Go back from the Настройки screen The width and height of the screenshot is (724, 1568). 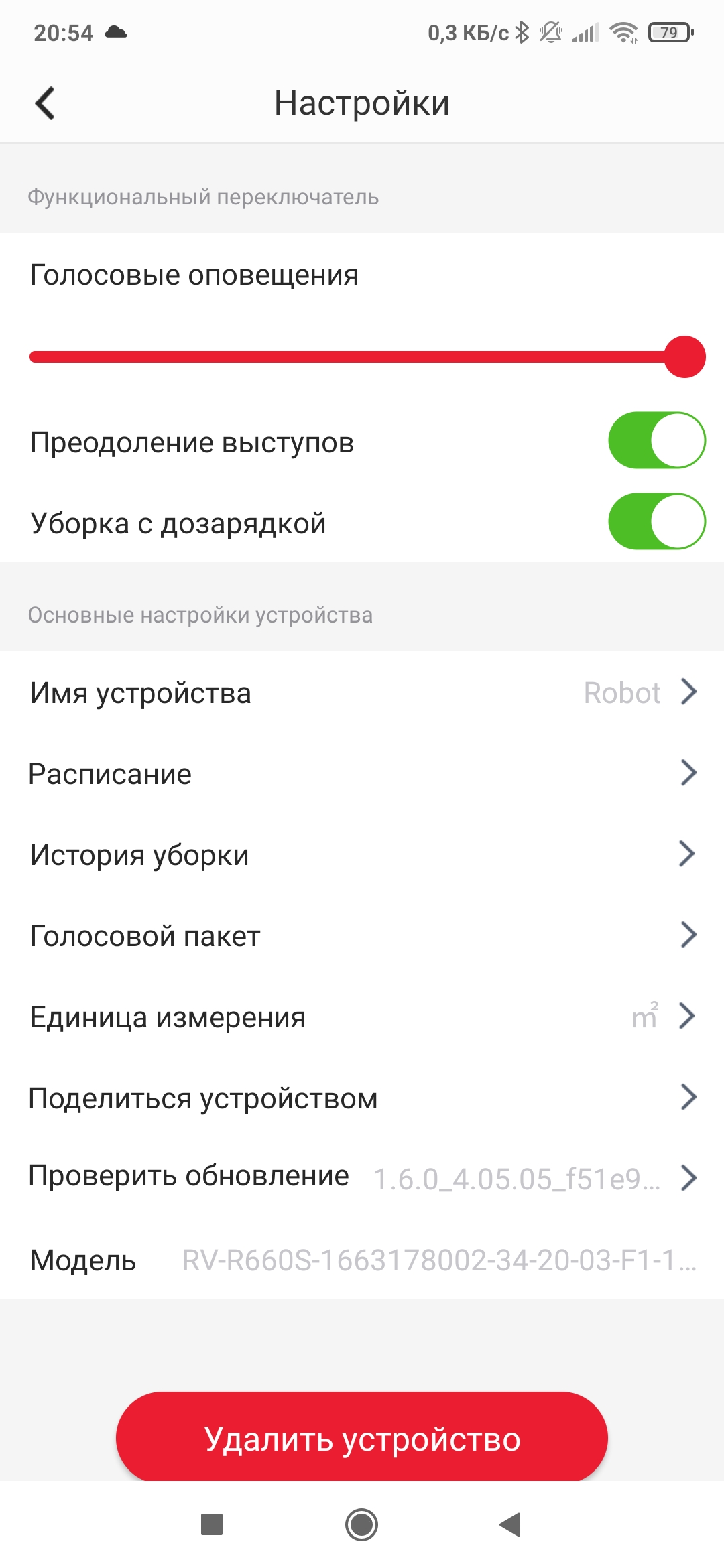pyautogui.click(x=45, y=104)
